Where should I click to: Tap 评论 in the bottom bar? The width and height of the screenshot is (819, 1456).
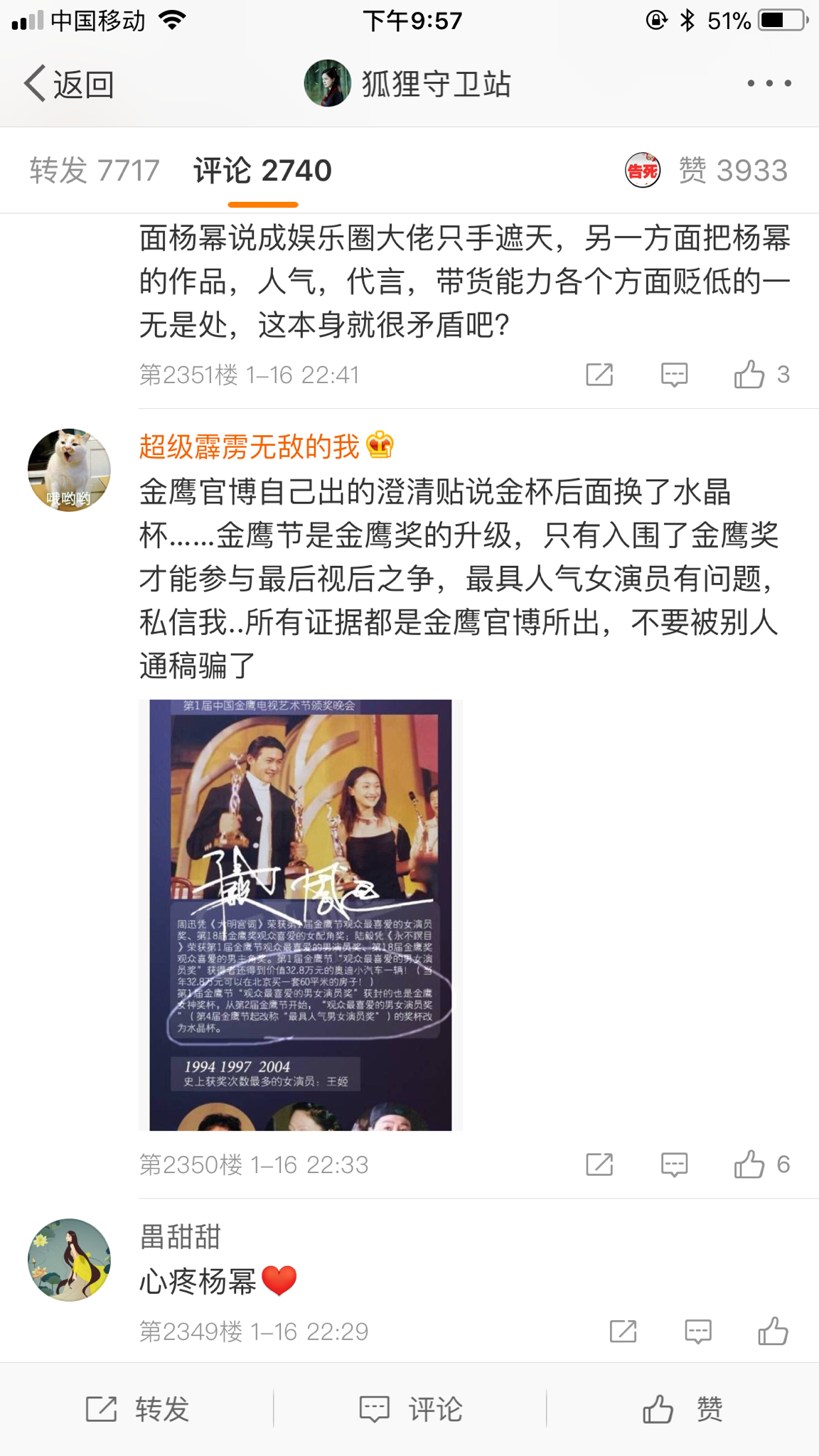tap(410, 1408)
